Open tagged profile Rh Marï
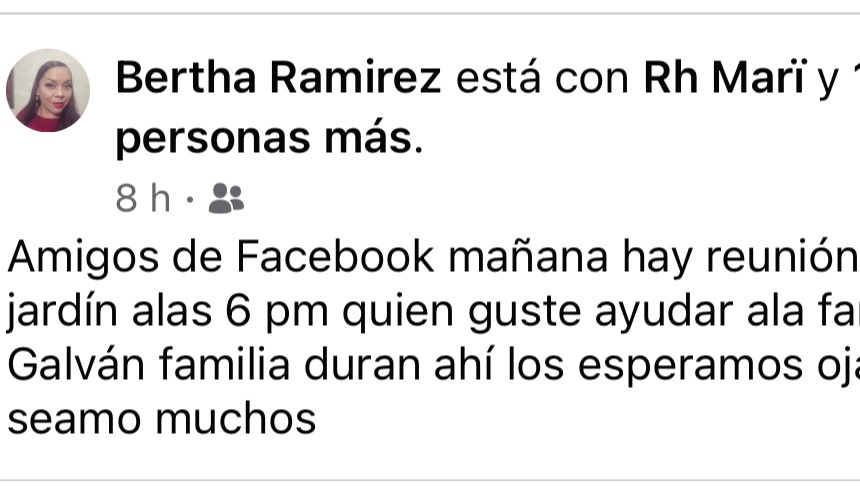 click(724, 78)
